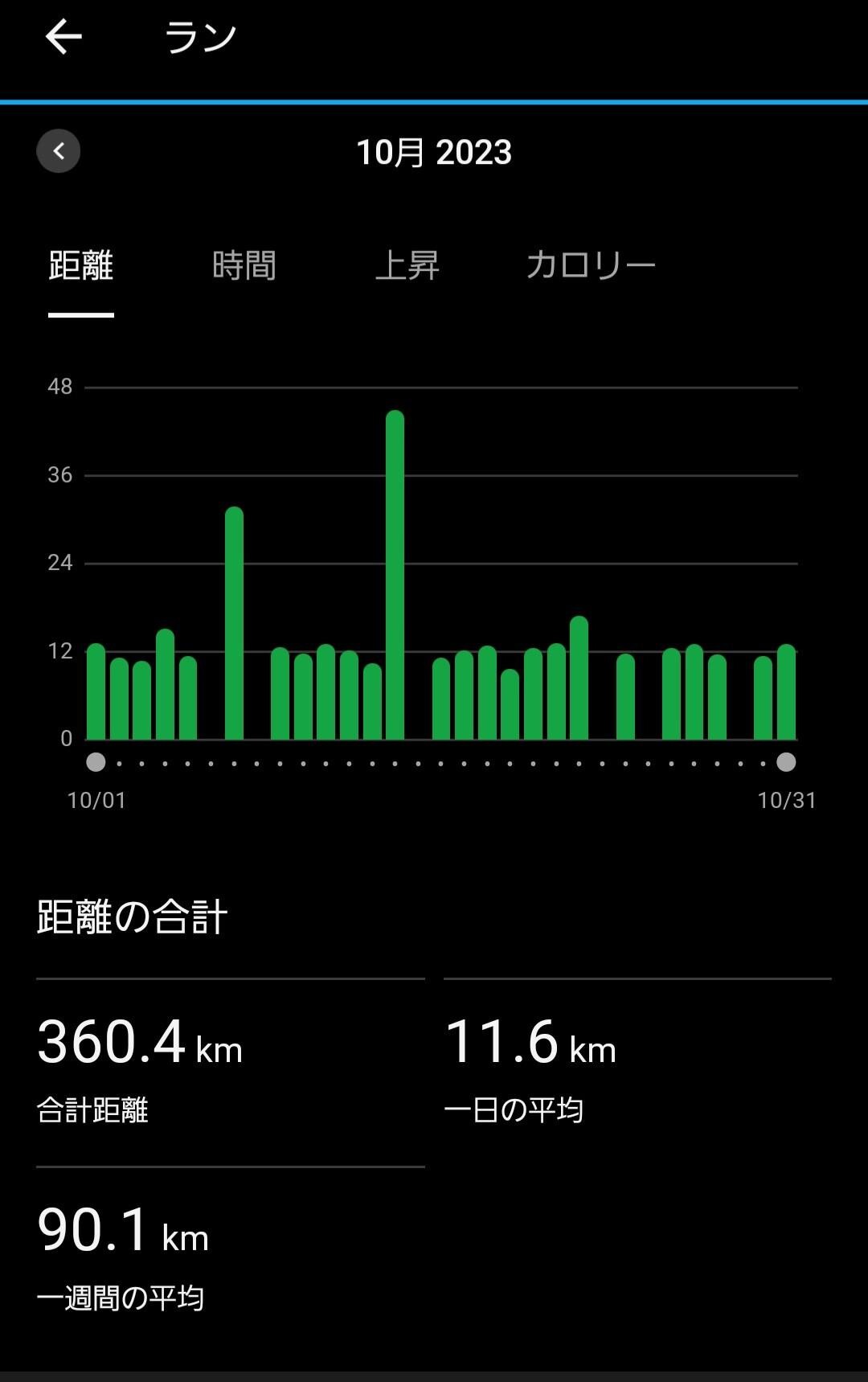Open the カロリー view
This screenshot has width=868, height=1382.
coord(592,265)
